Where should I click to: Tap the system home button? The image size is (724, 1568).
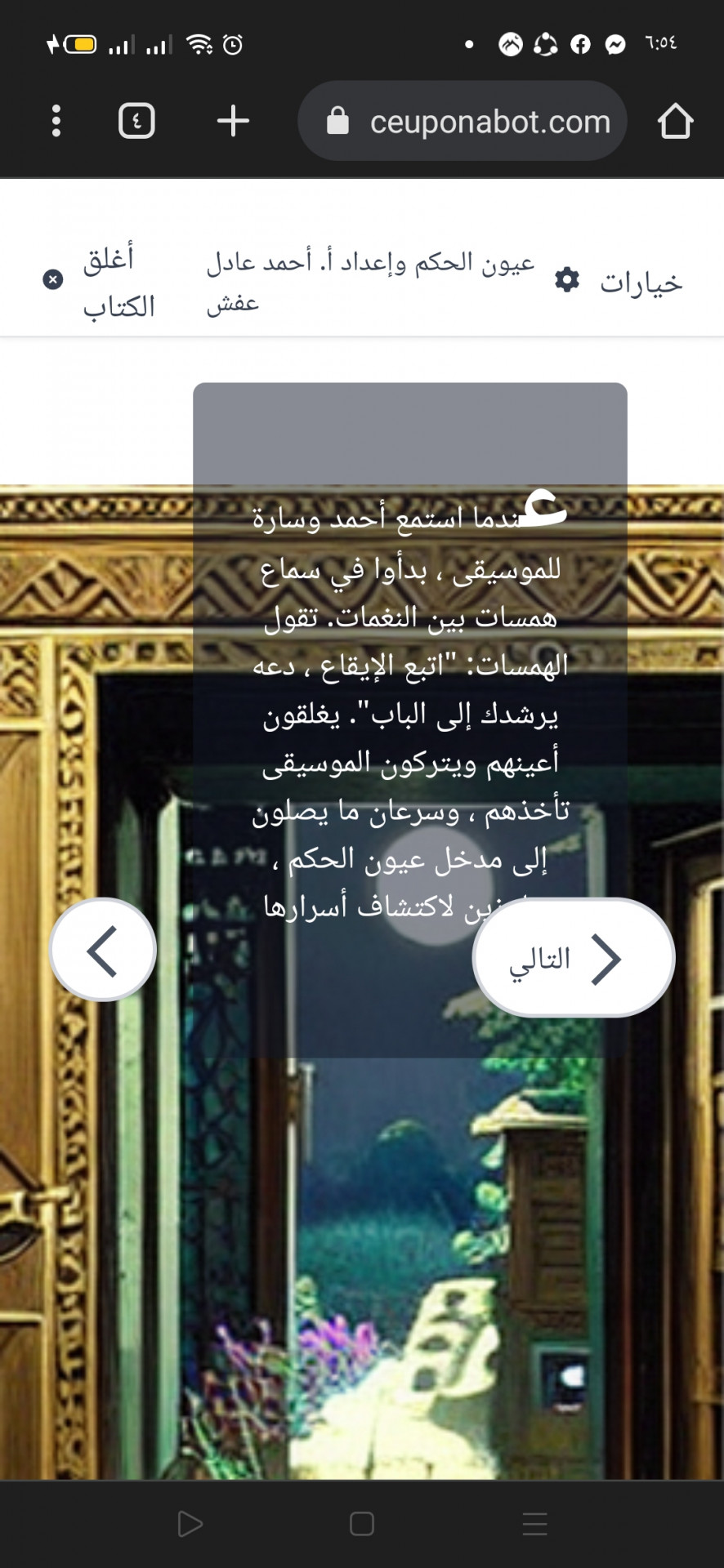pos(361,1524)
